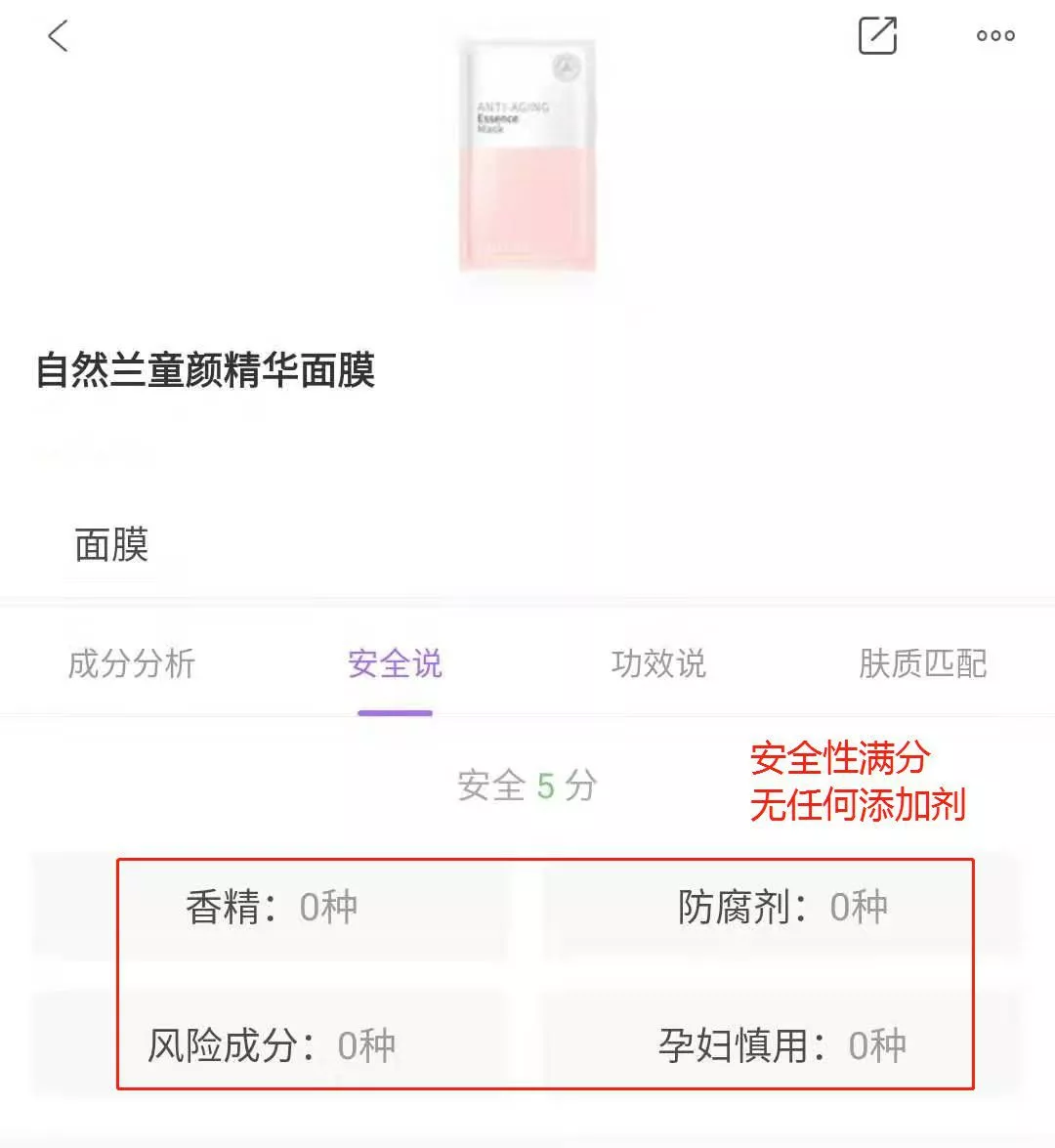Open the 功效说 tab
The image size is (1055, 1148).
(x=658, y=663)
